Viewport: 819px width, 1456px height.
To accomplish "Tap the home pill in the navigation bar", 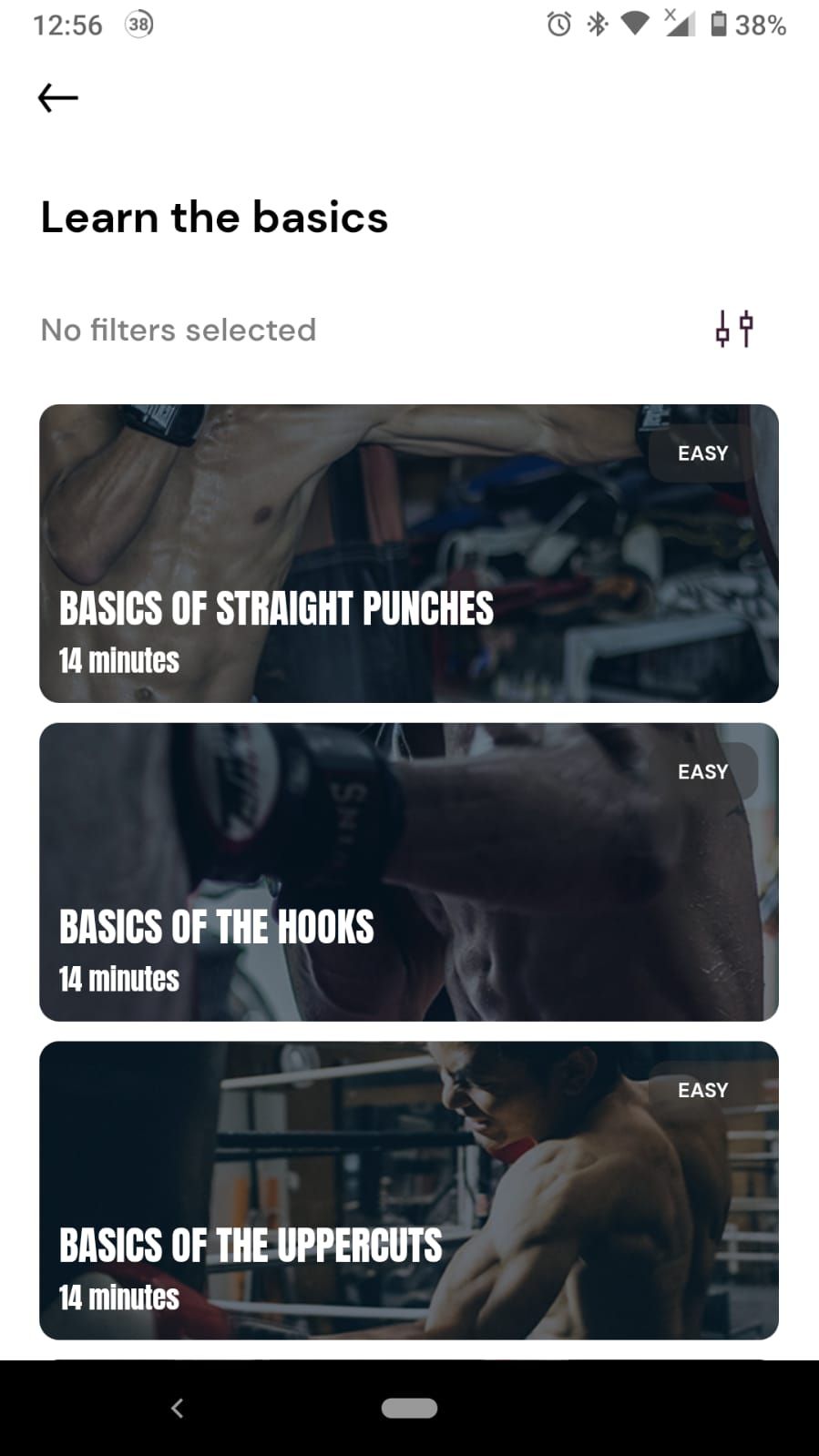I will tap(409, 1407).
